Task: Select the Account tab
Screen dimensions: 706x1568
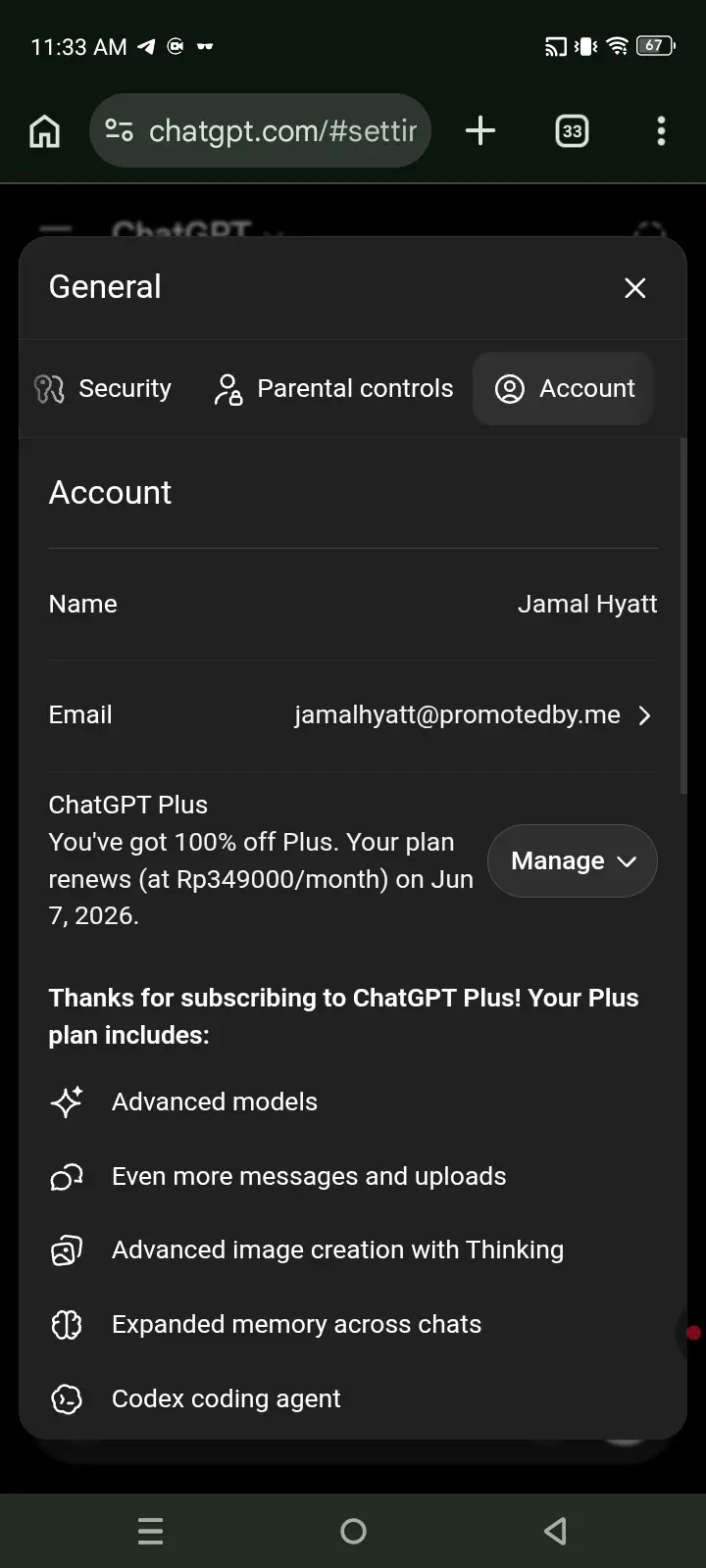Action: (x=564, y=388)
